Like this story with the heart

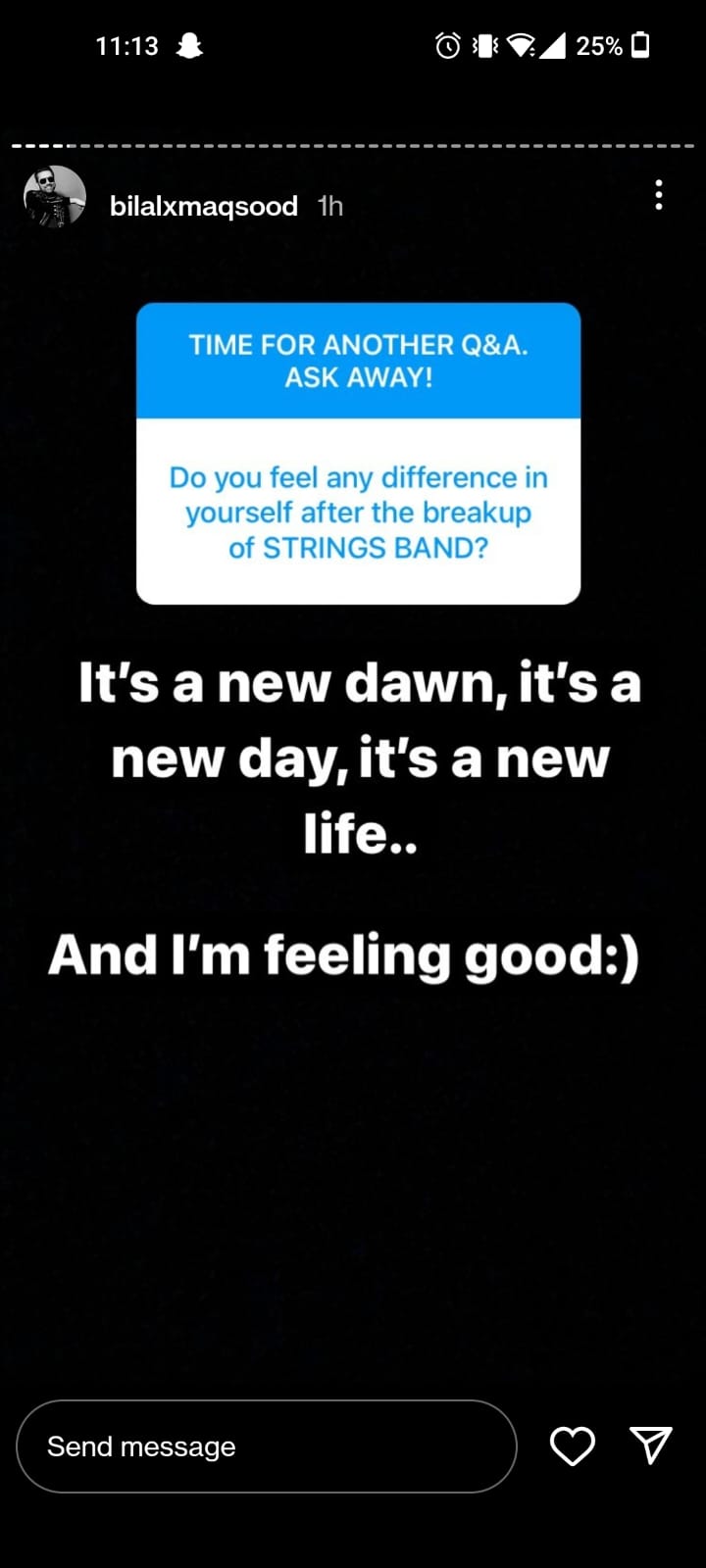[x=573, y=1446]
